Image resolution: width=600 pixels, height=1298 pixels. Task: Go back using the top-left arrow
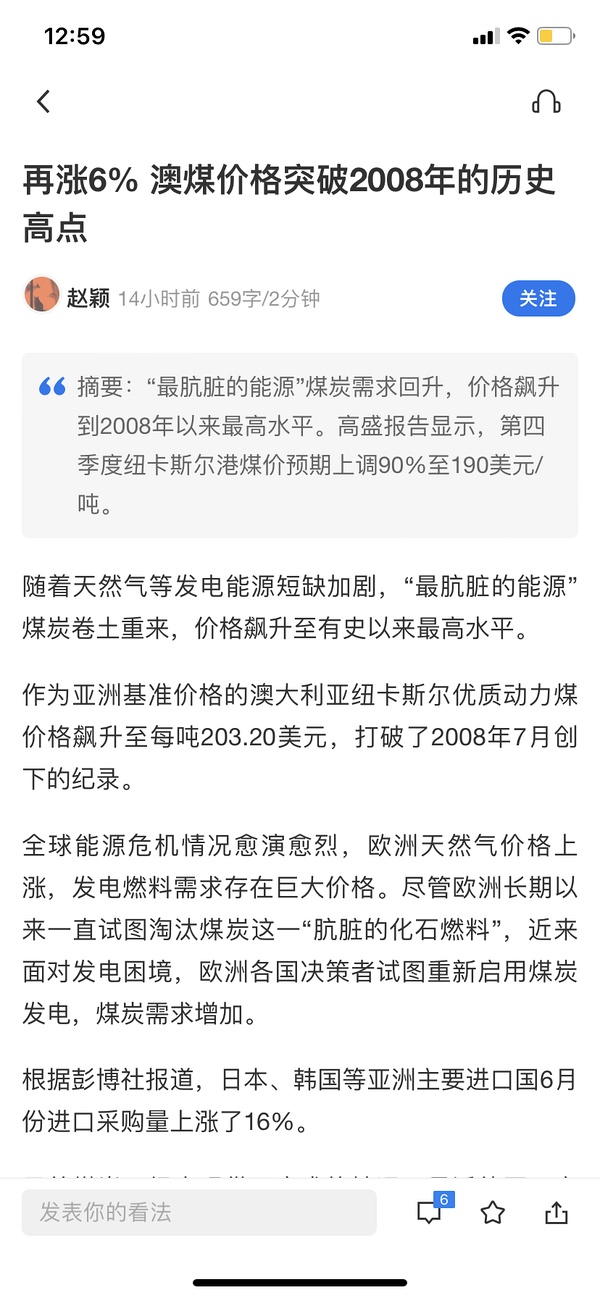[43, 101]
